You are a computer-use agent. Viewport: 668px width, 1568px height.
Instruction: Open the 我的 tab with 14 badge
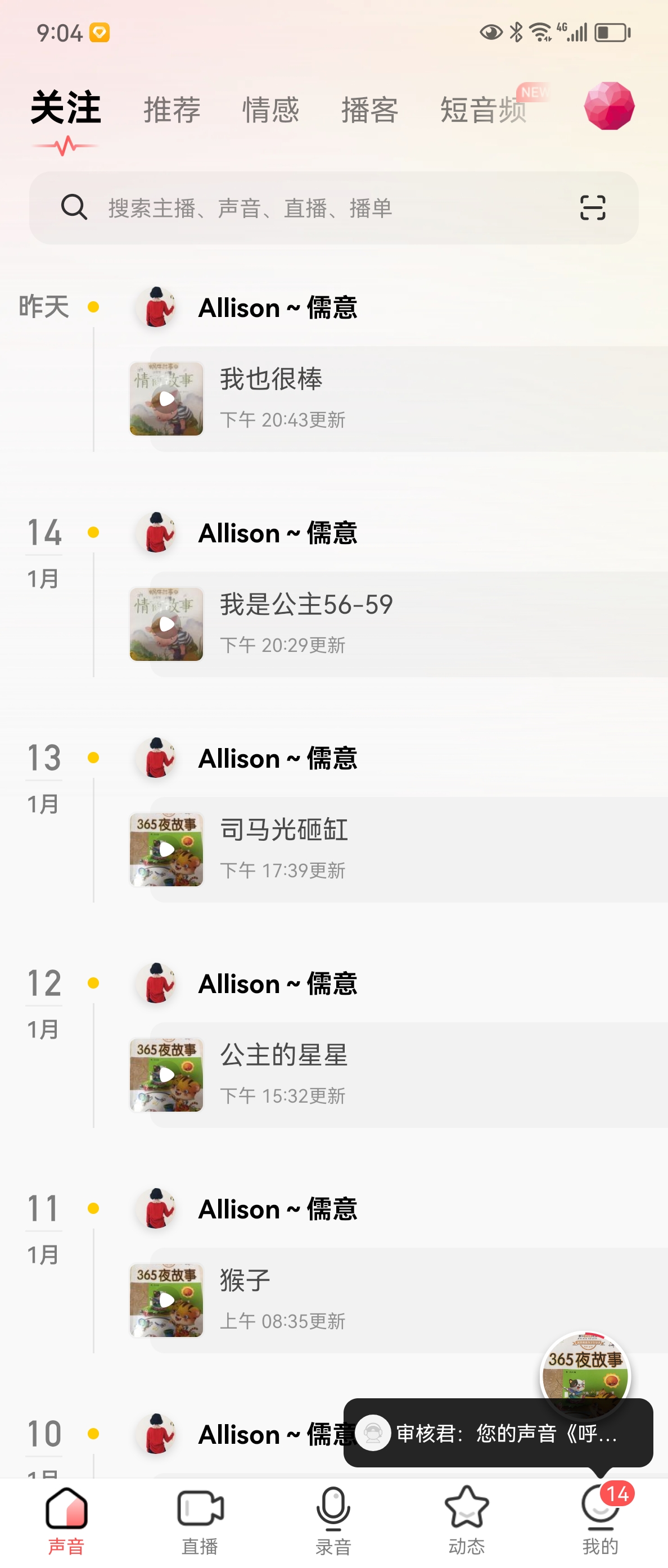600,1520
